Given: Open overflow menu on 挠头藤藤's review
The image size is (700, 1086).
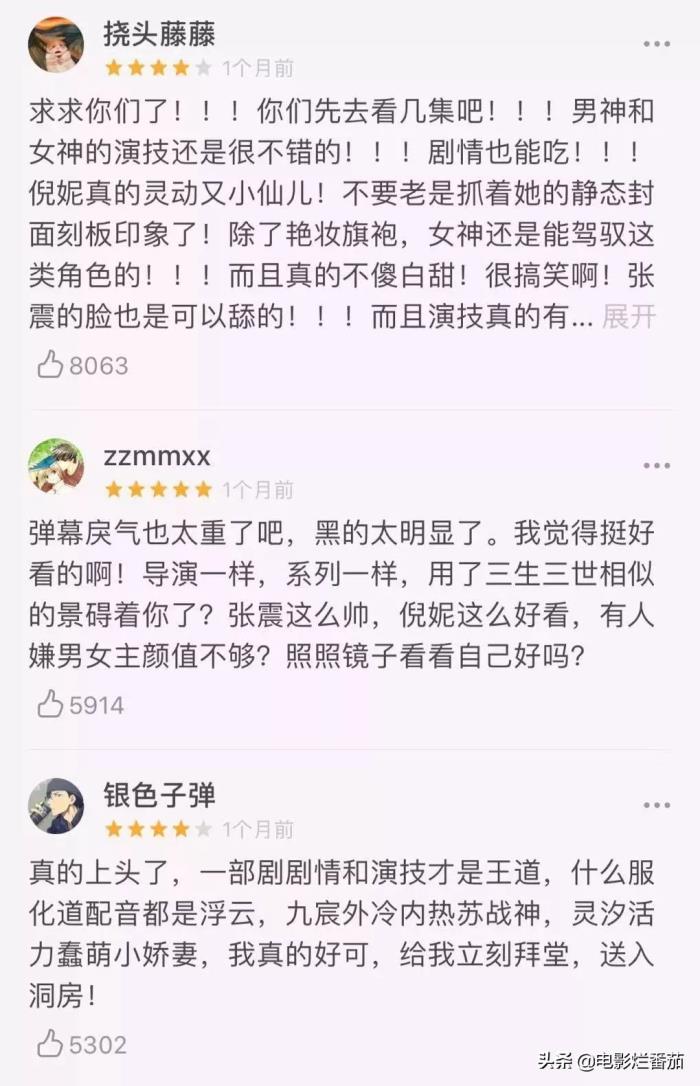Looking at the screenshot, I should tap(656, 45).
